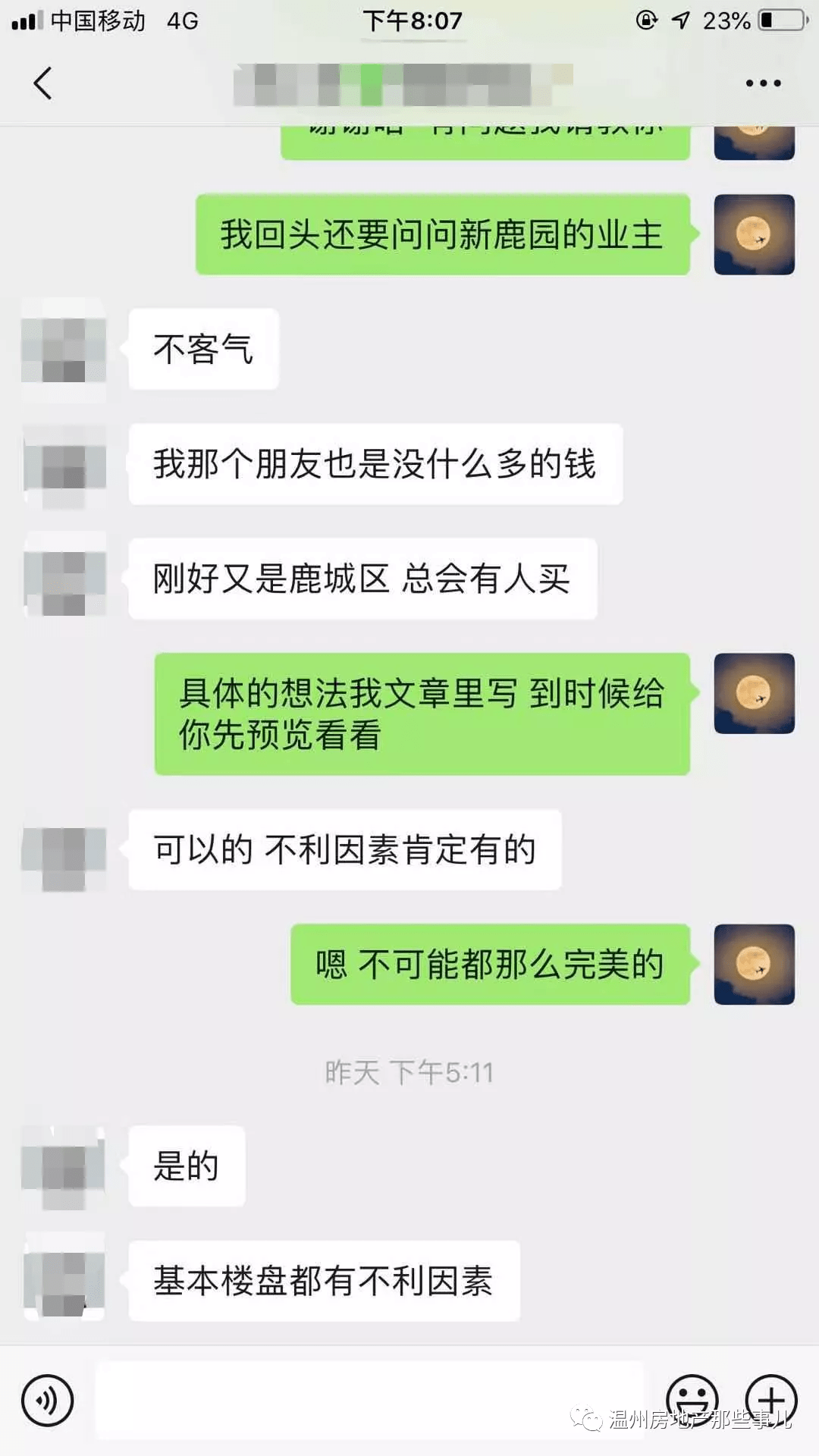Go back using the chevron arrow
Viewport: 819px width, 1456px height.
click(43, 83)
